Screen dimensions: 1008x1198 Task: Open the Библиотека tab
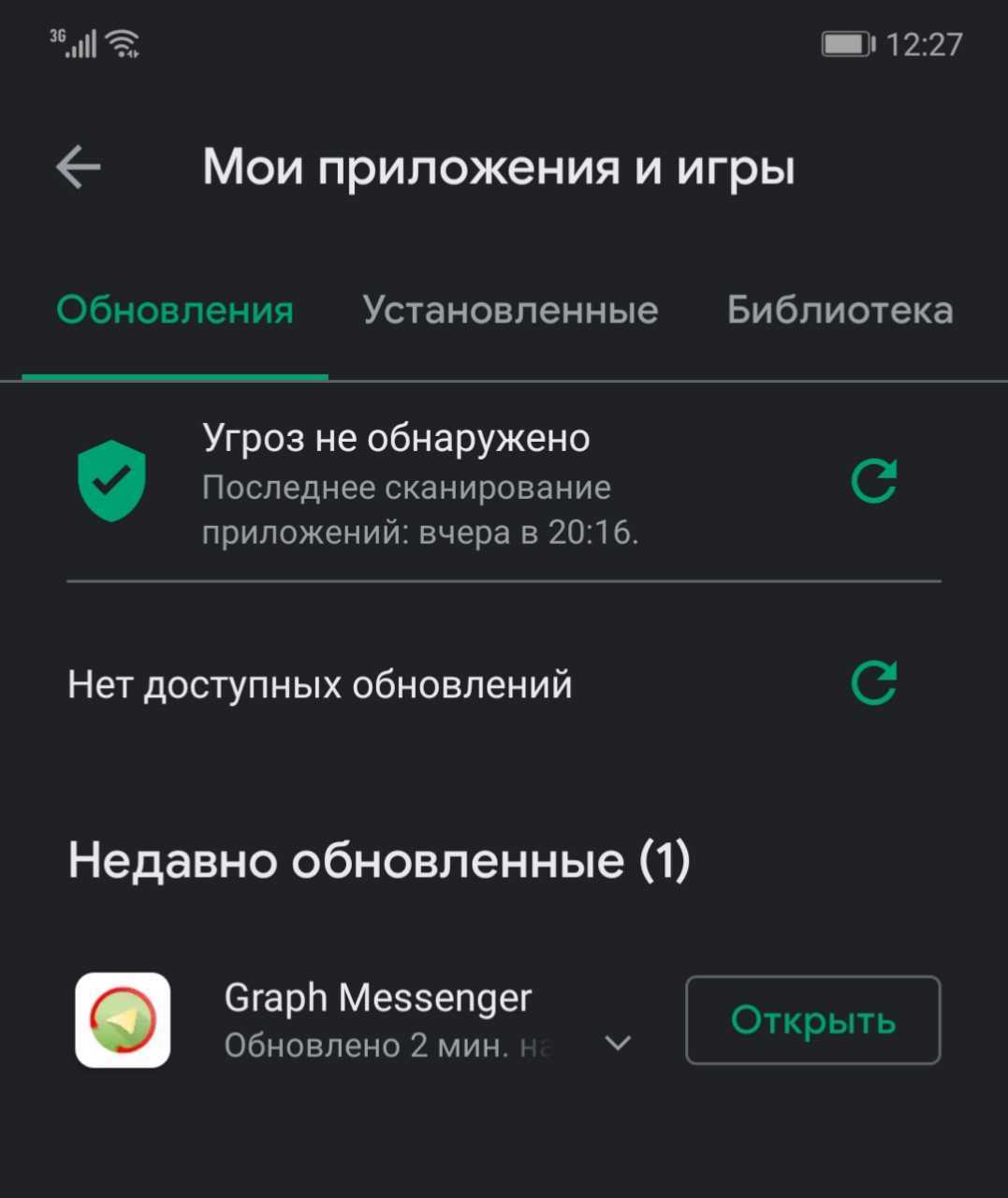tap(840, 310)
